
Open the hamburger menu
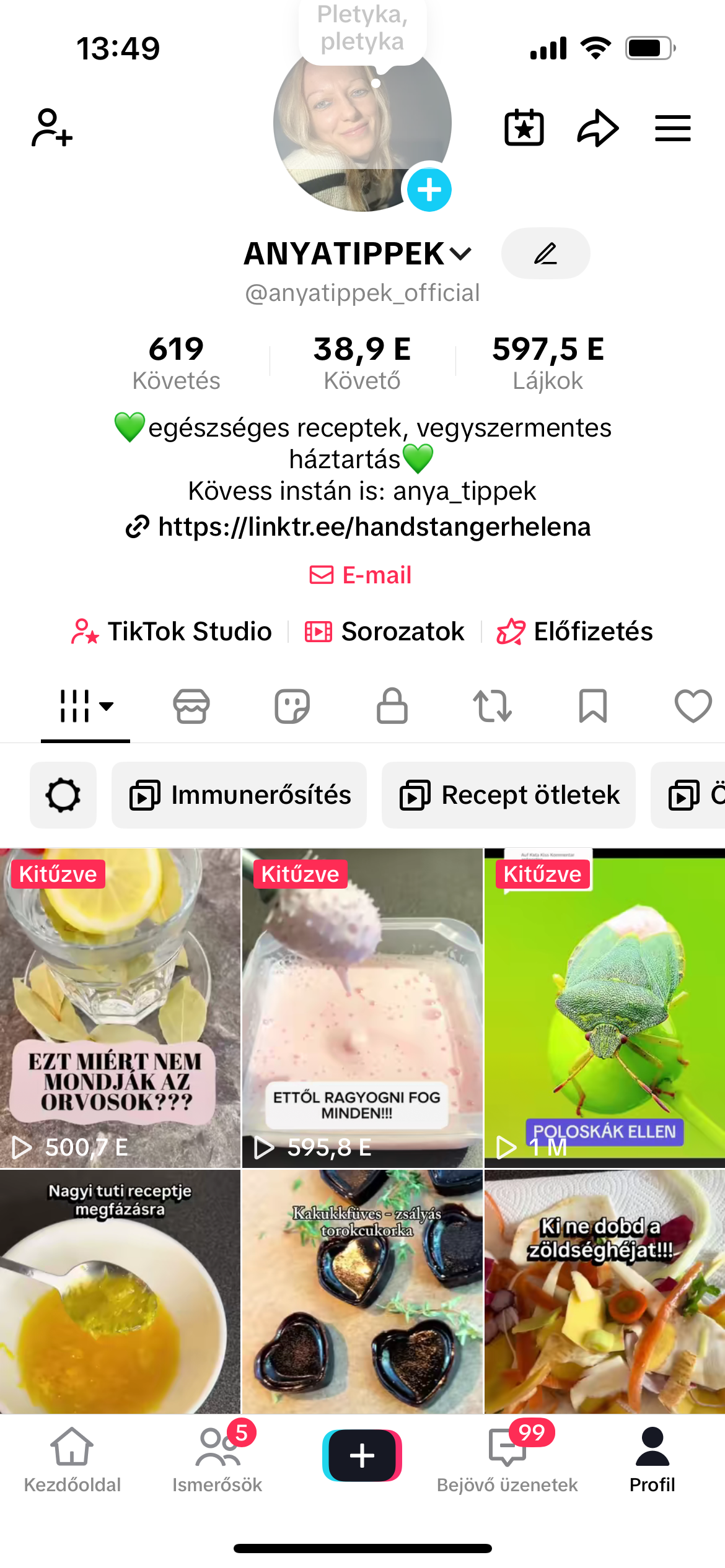click(672, 128)
